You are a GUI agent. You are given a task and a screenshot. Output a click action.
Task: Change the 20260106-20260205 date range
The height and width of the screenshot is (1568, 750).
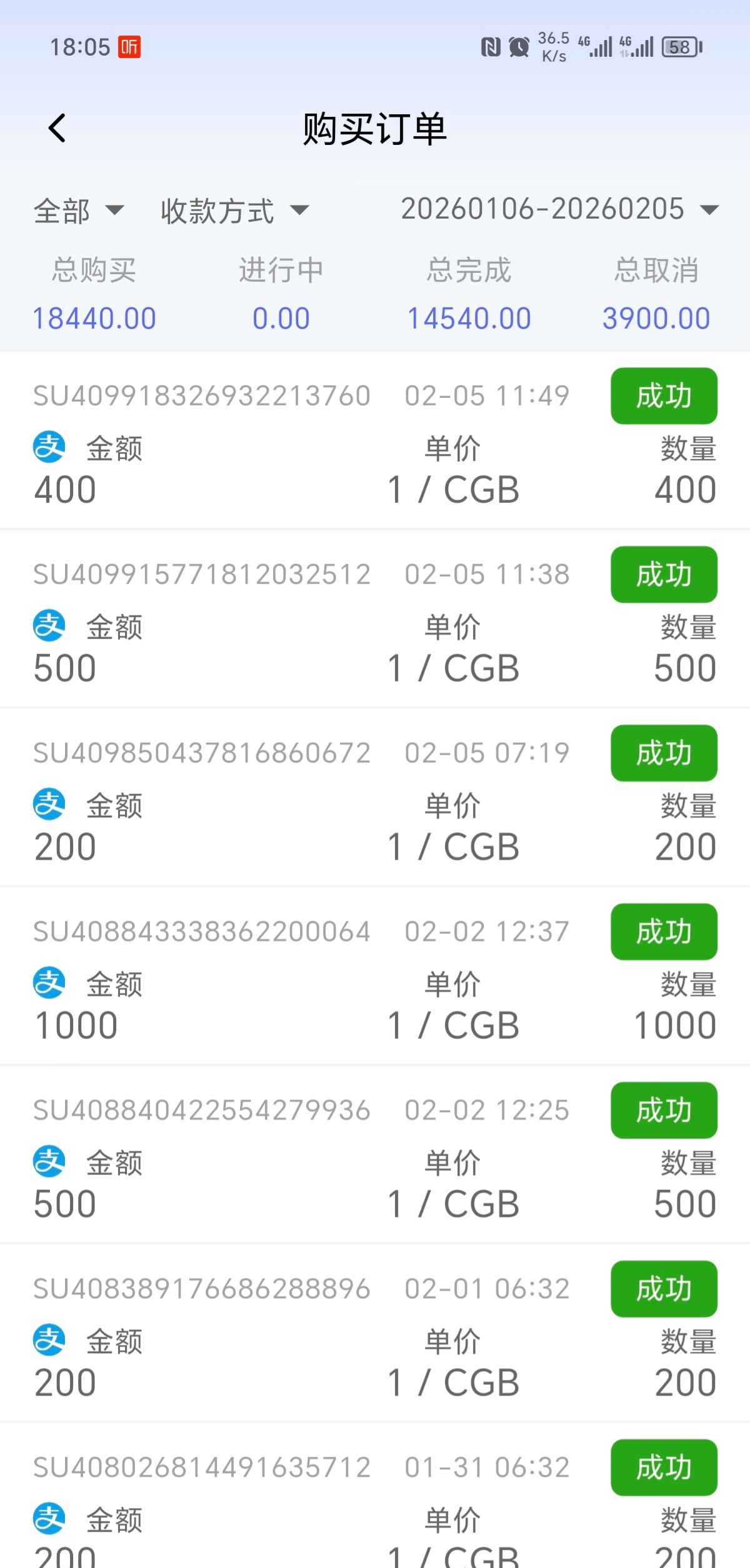pyautogui.click(x=559, y=209)
